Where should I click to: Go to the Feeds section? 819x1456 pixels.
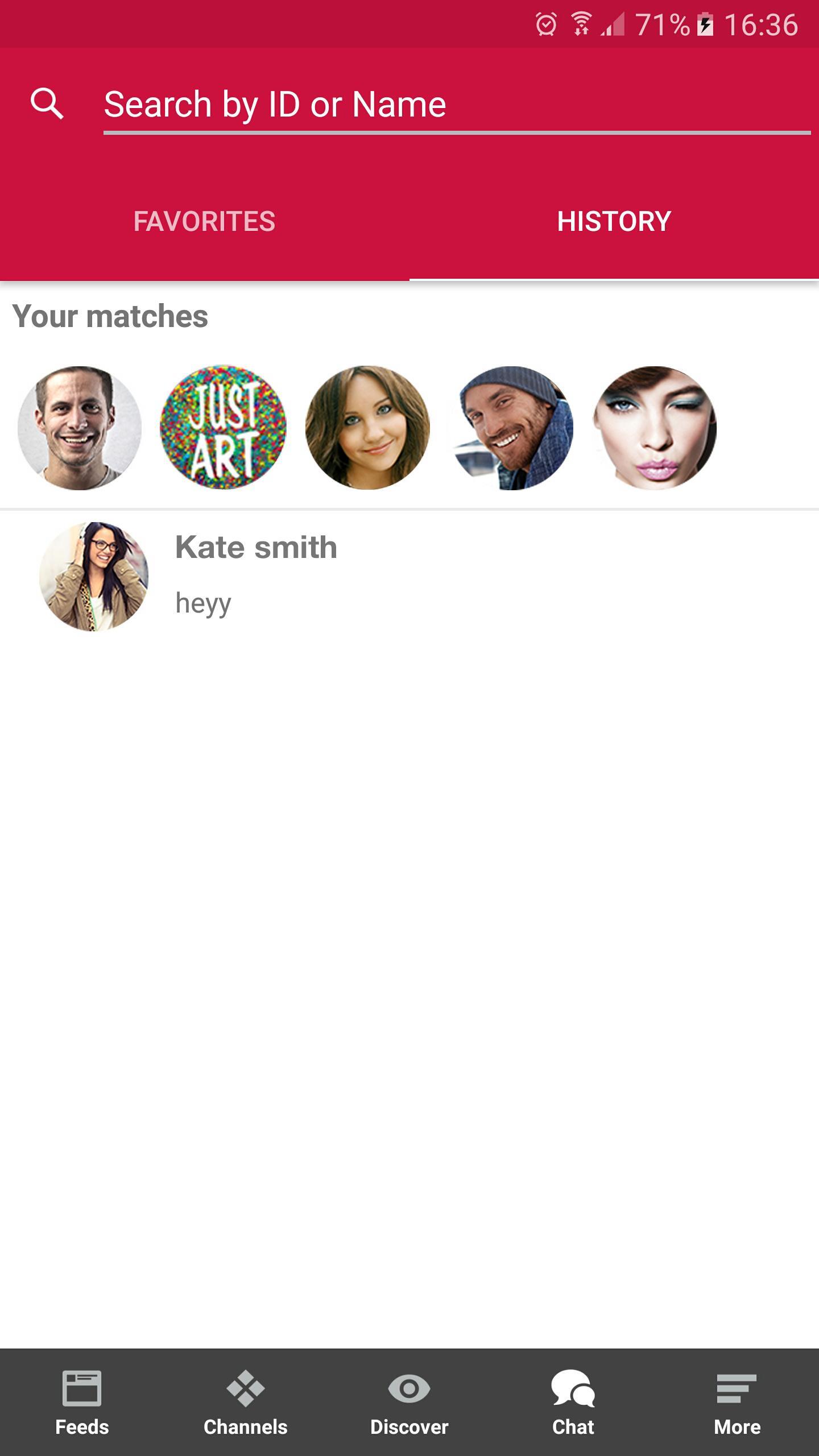pos(82,1402)
